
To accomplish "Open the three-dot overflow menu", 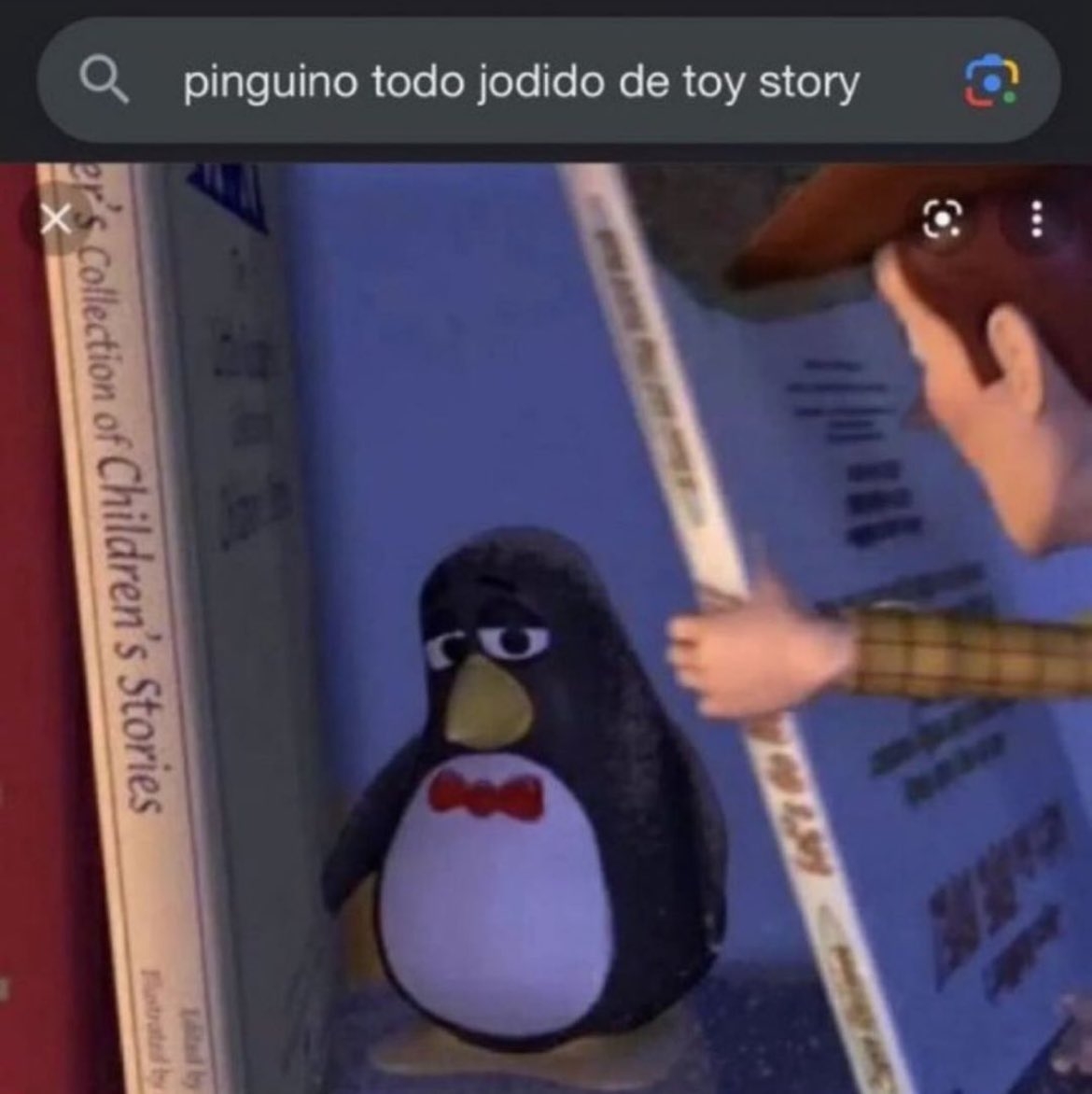I will tap(1038, 219).
